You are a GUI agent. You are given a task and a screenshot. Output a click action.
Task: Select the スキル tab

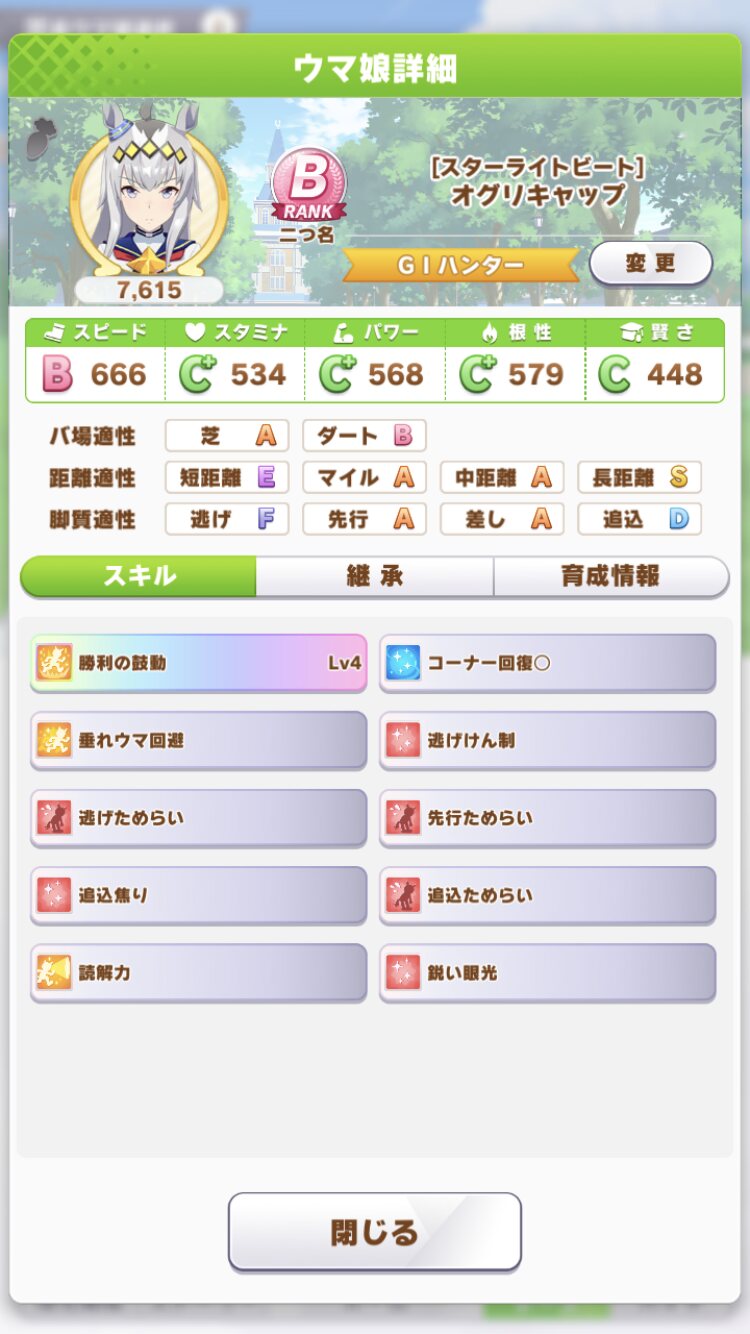pos(139,576)
